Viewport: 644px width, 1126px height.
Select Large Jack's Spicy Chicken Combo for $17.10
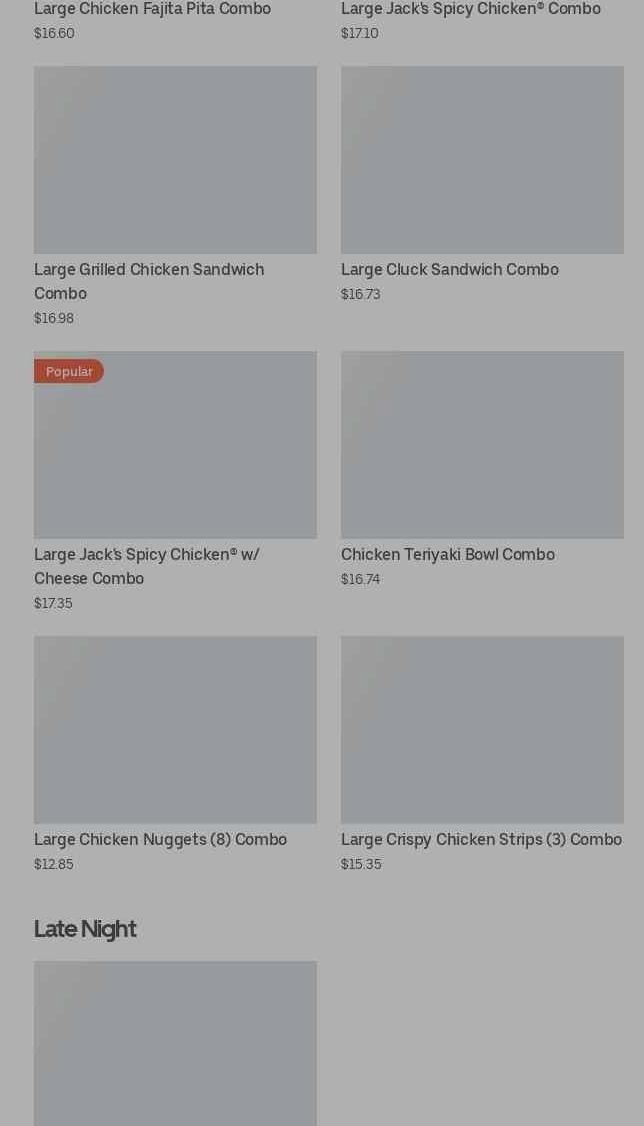click(x=470, y=10)
